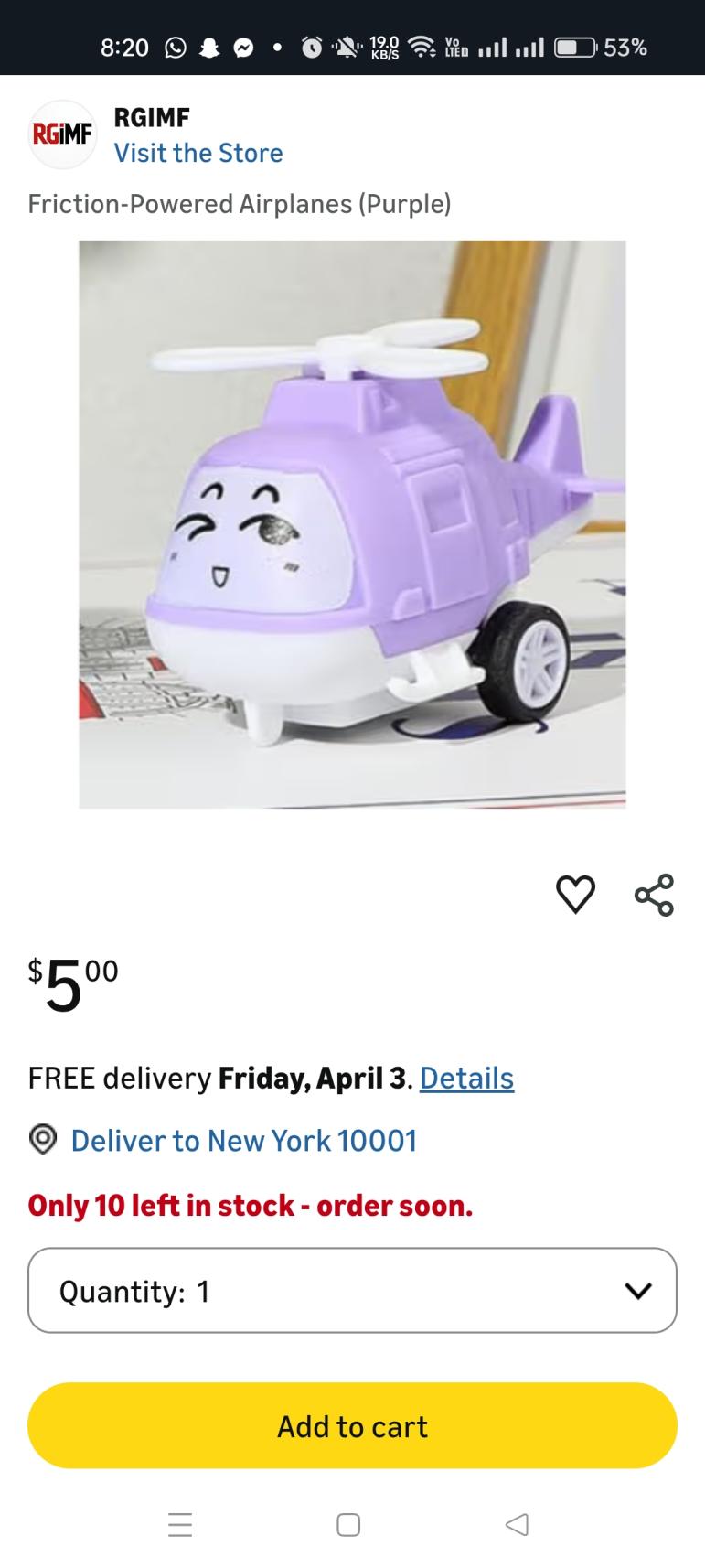Open delivery Details link
Image resolution: width=705 pixels, height=1568 pixels.
point(466,1078)
